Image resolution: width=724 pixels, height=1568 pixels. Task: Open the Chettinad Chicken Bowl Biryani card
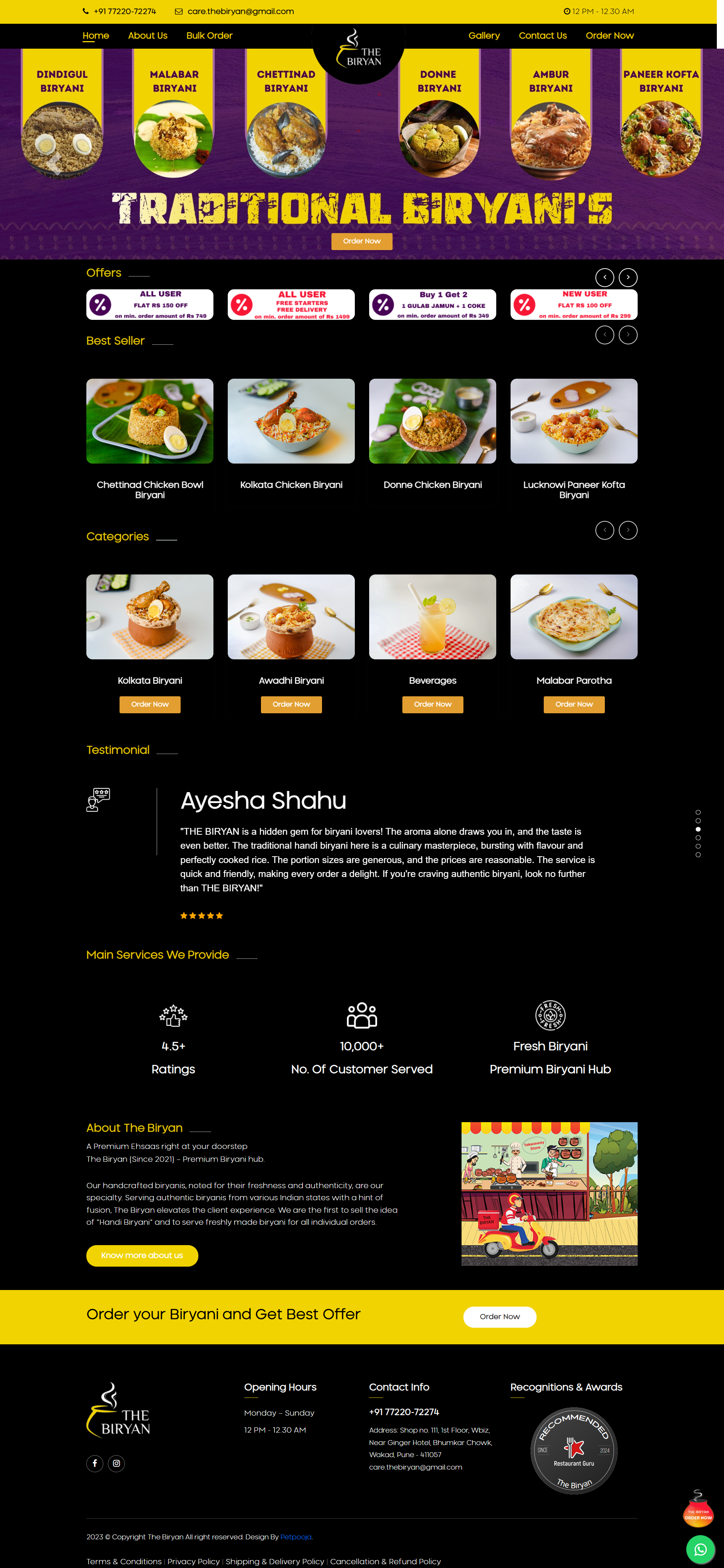tap(150, 438)
